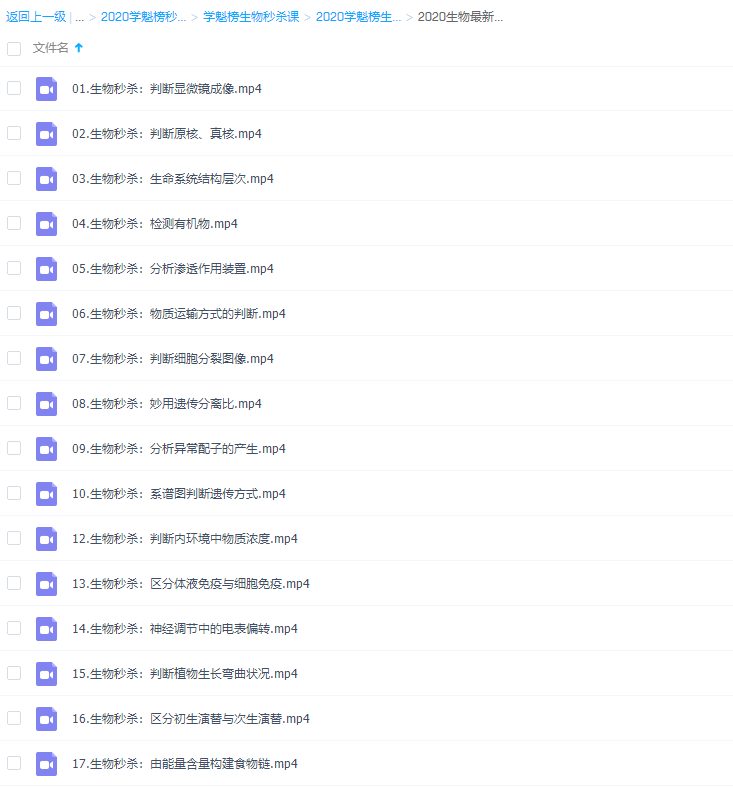Open 01.生物秒杀：判断显微镜成像.mp4
Screen dimensions: 733x788
[167, 89]
